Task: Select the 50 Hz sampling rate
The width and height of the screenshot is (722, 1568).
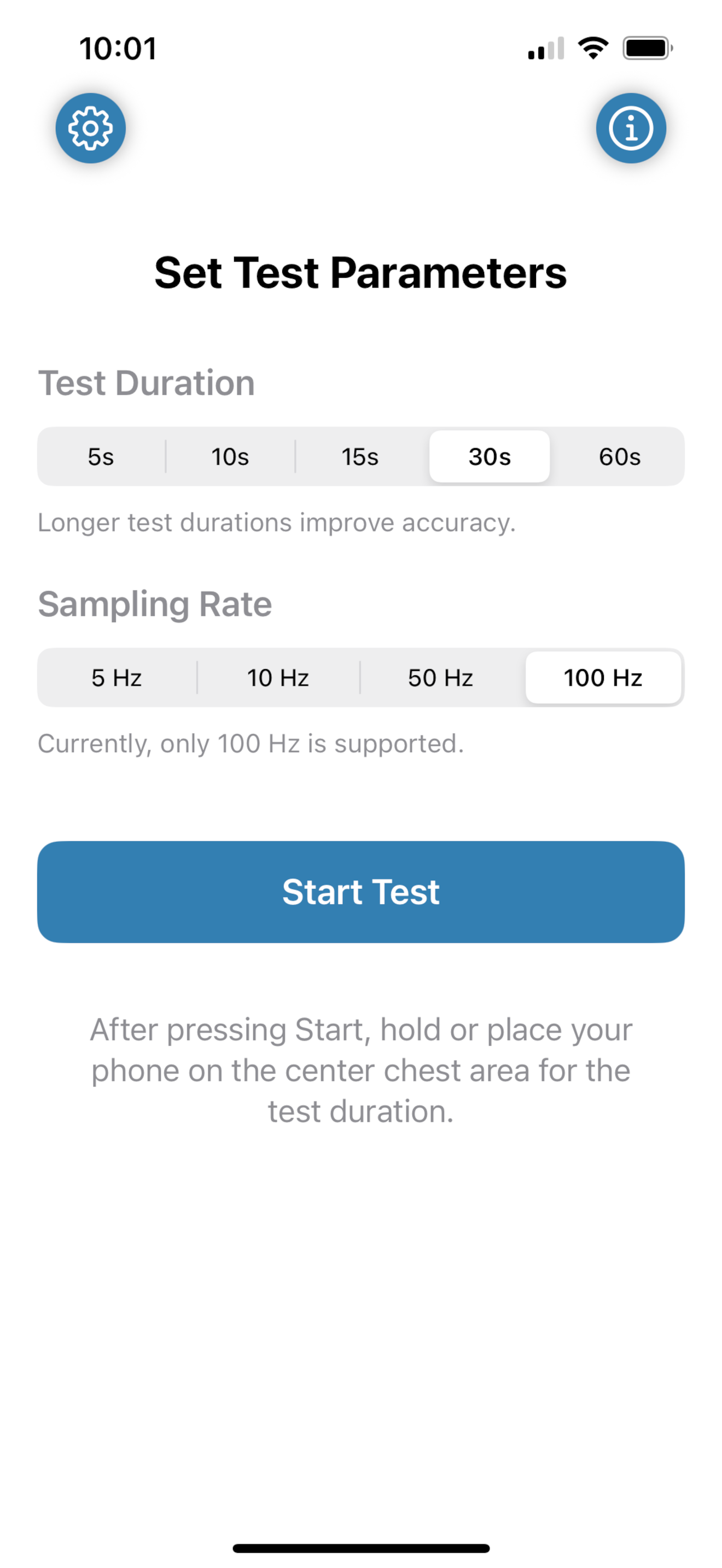Action: point(440,677)
